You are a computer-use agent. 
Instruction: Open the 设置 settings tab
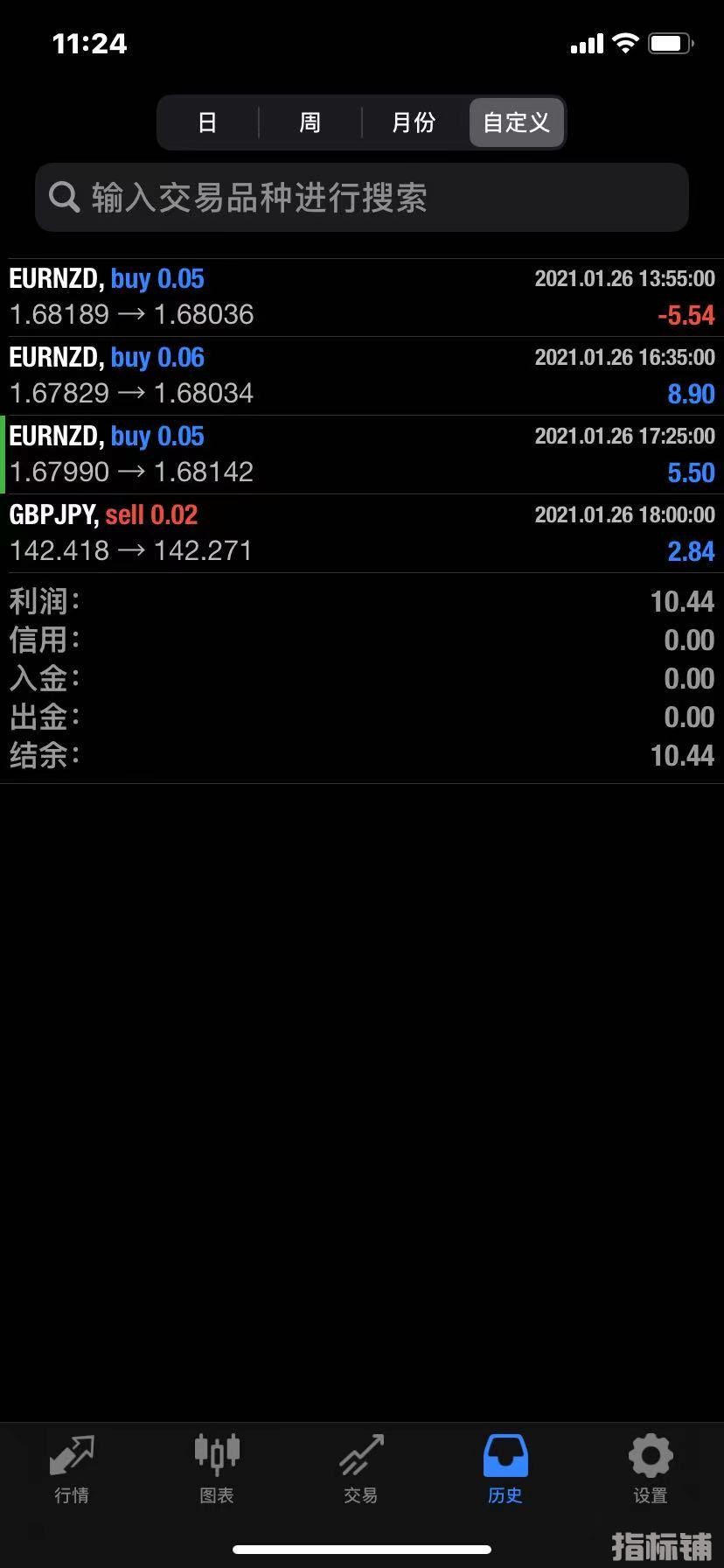(x=651, y=1468)
